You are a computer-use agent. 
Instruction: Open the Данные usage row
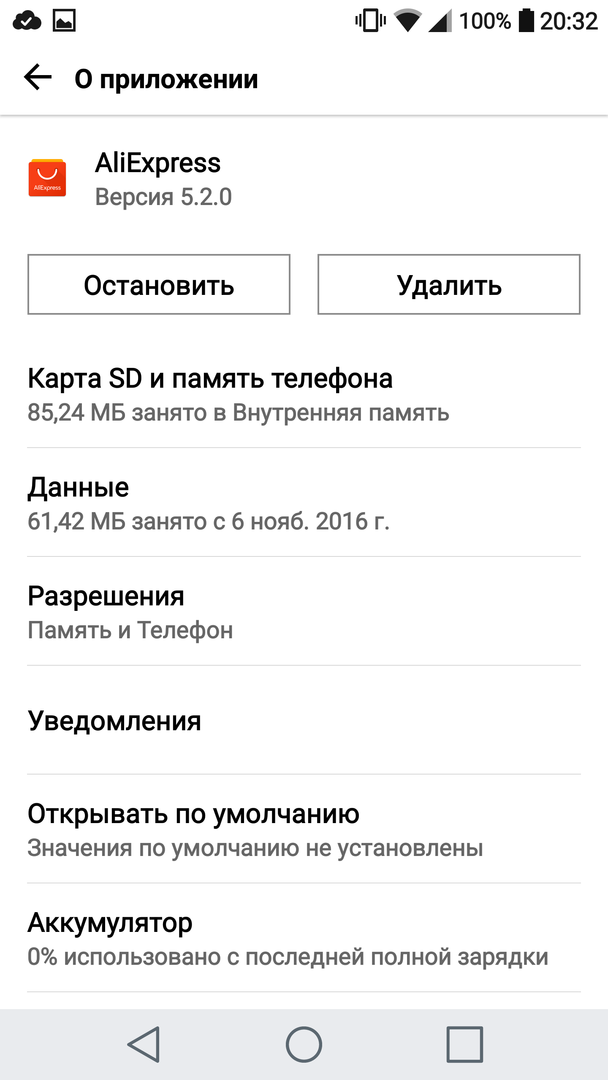[304, 503]
